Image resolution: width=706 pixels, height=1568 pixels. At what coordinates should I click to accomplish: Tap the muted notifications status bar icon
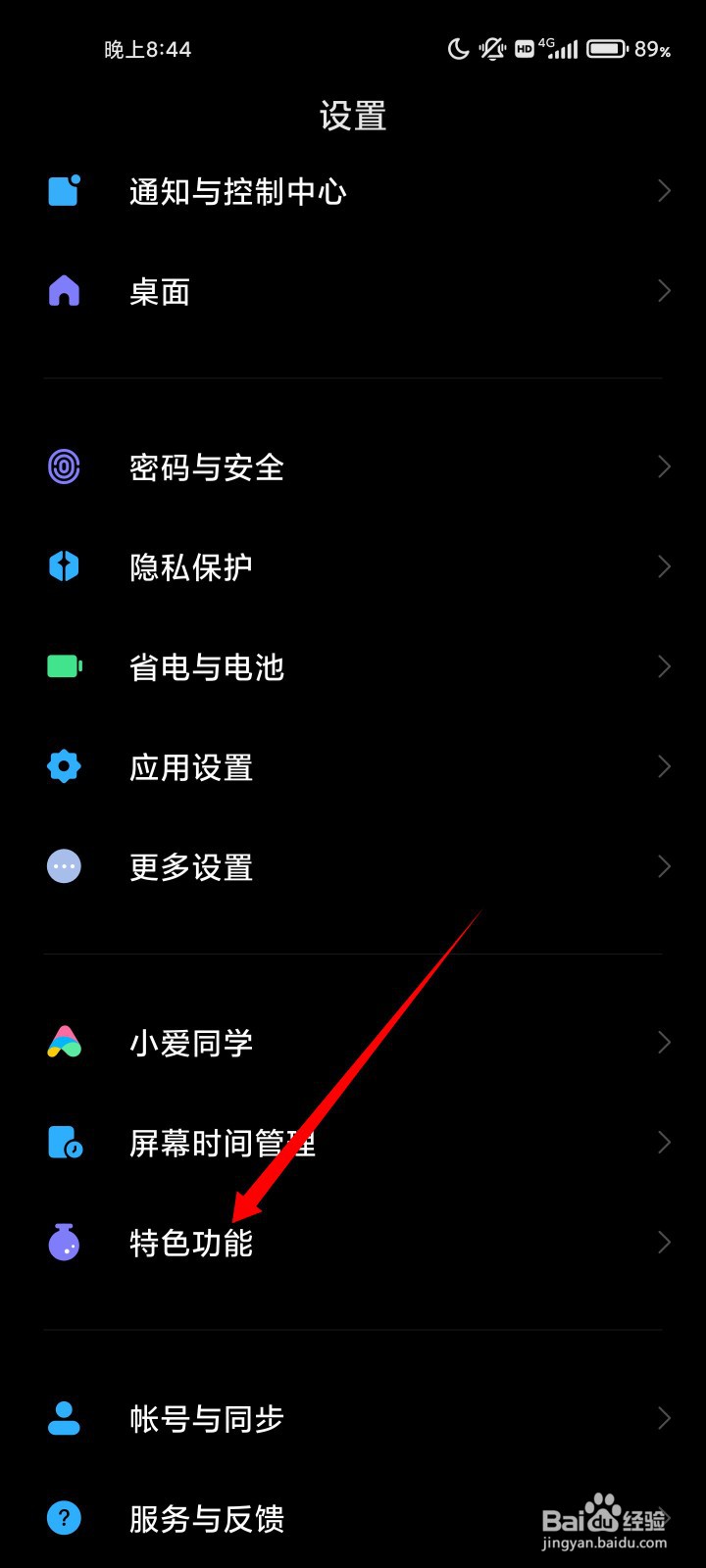[x=490, y=48]
